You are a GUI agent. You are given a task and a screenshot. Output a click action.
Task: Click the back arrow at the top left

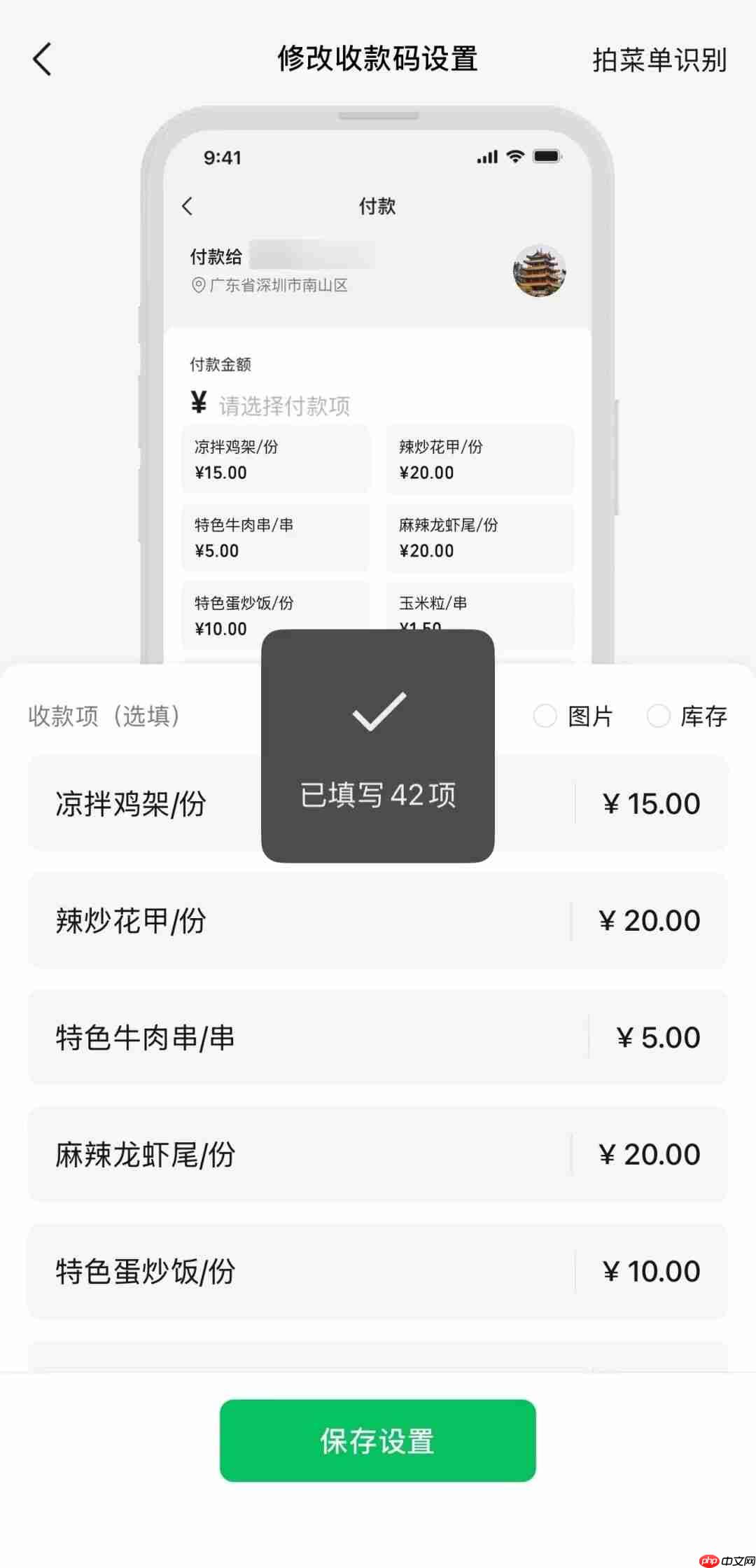tap(43, 60)
